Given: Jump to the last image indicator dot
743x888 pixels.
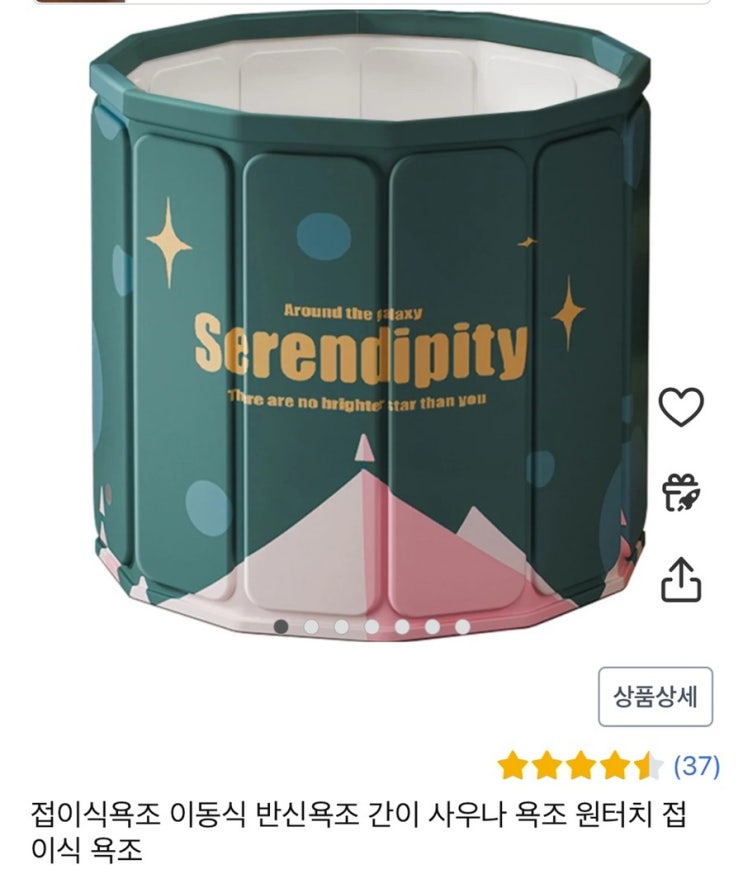Looking at the screenshot, I should (x=463, y=626).
